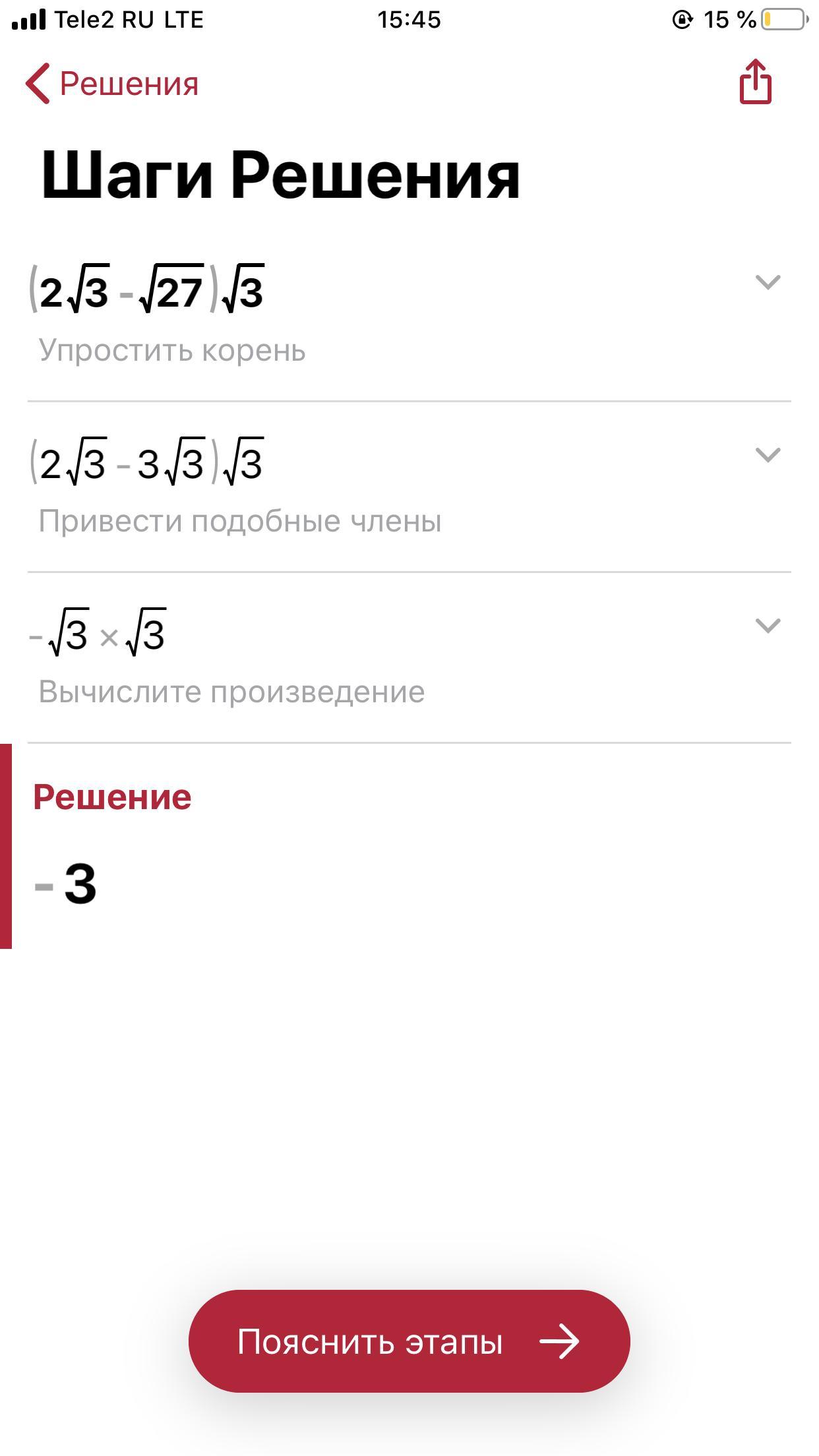Tap the Пояснить этапы button

coord(409,1342)
